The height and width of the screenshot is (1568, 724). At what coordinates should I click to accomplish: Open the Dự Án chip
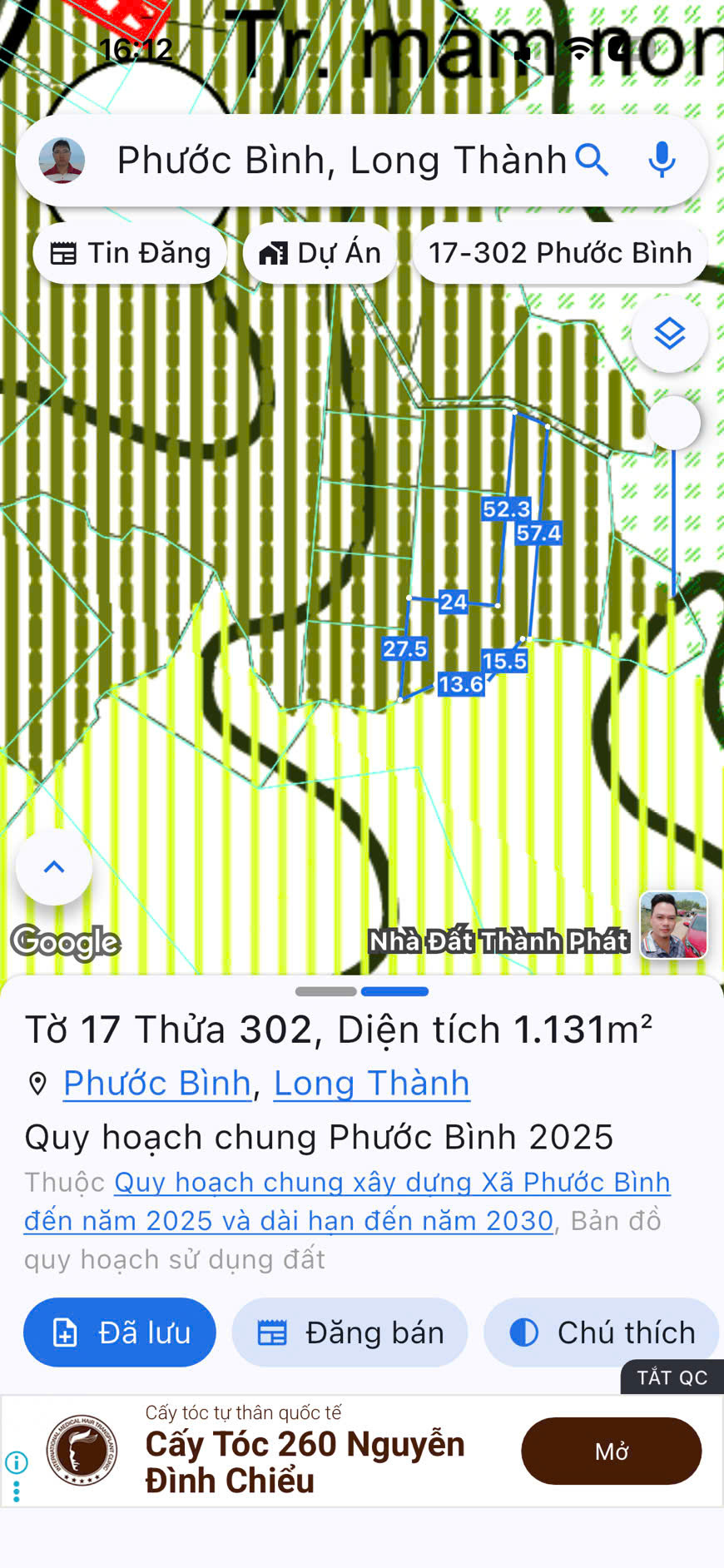[320, 253]
